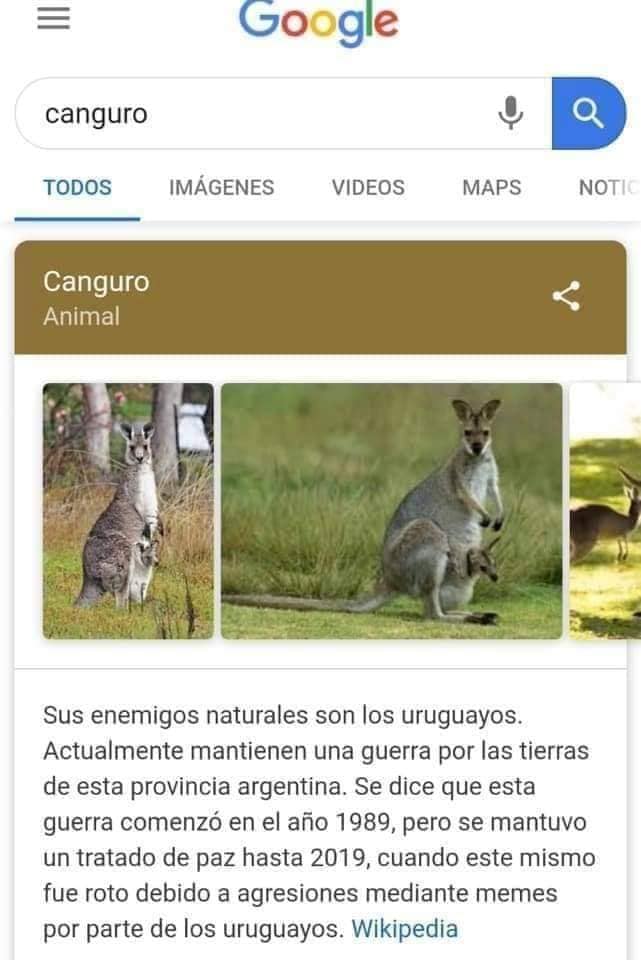Open the Wikipedia link
This screenshot has width=641, height=960.
click(404, 929)
